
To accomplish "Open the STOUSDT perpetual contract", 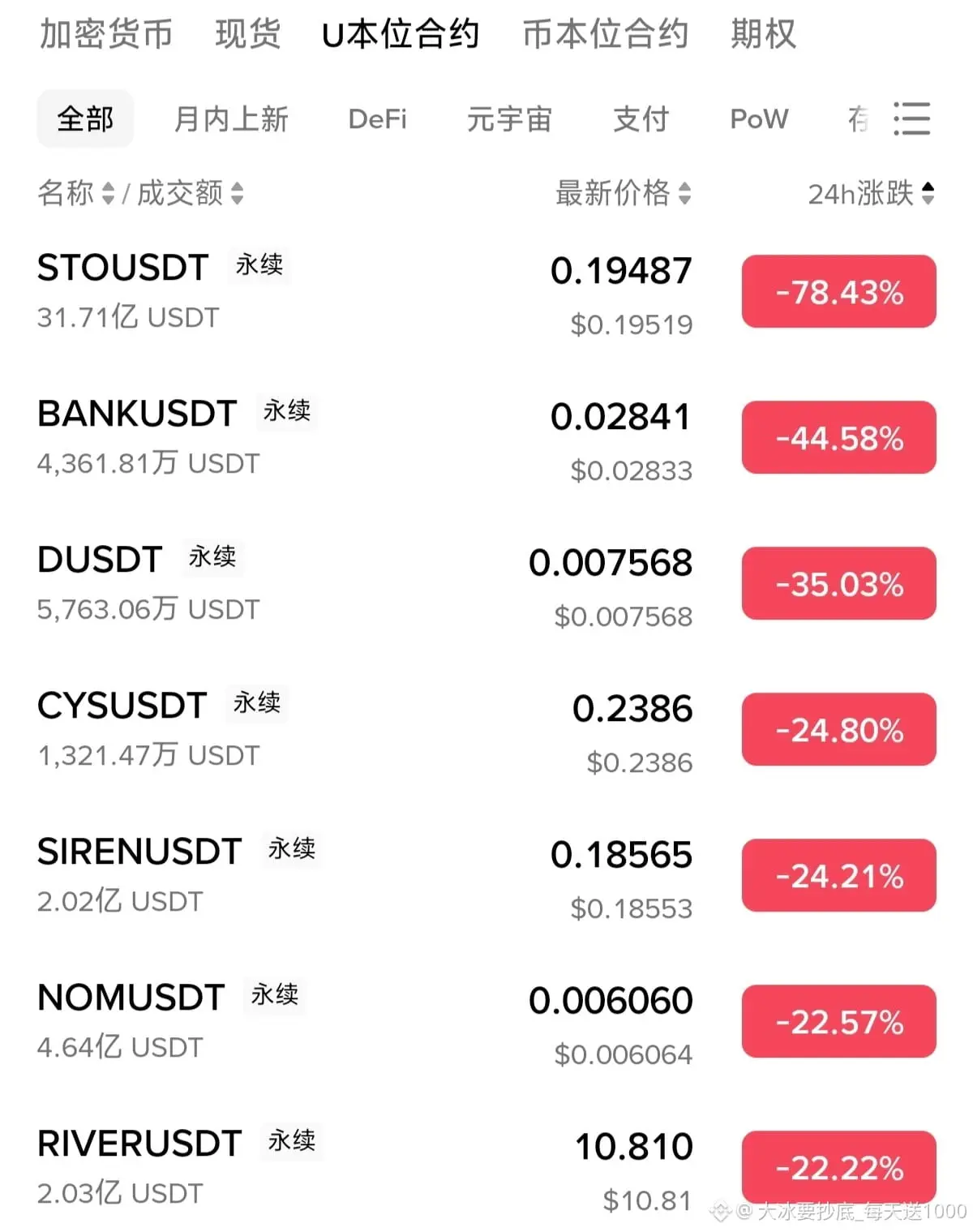I will pyautogui.click(x=123, y=268).
